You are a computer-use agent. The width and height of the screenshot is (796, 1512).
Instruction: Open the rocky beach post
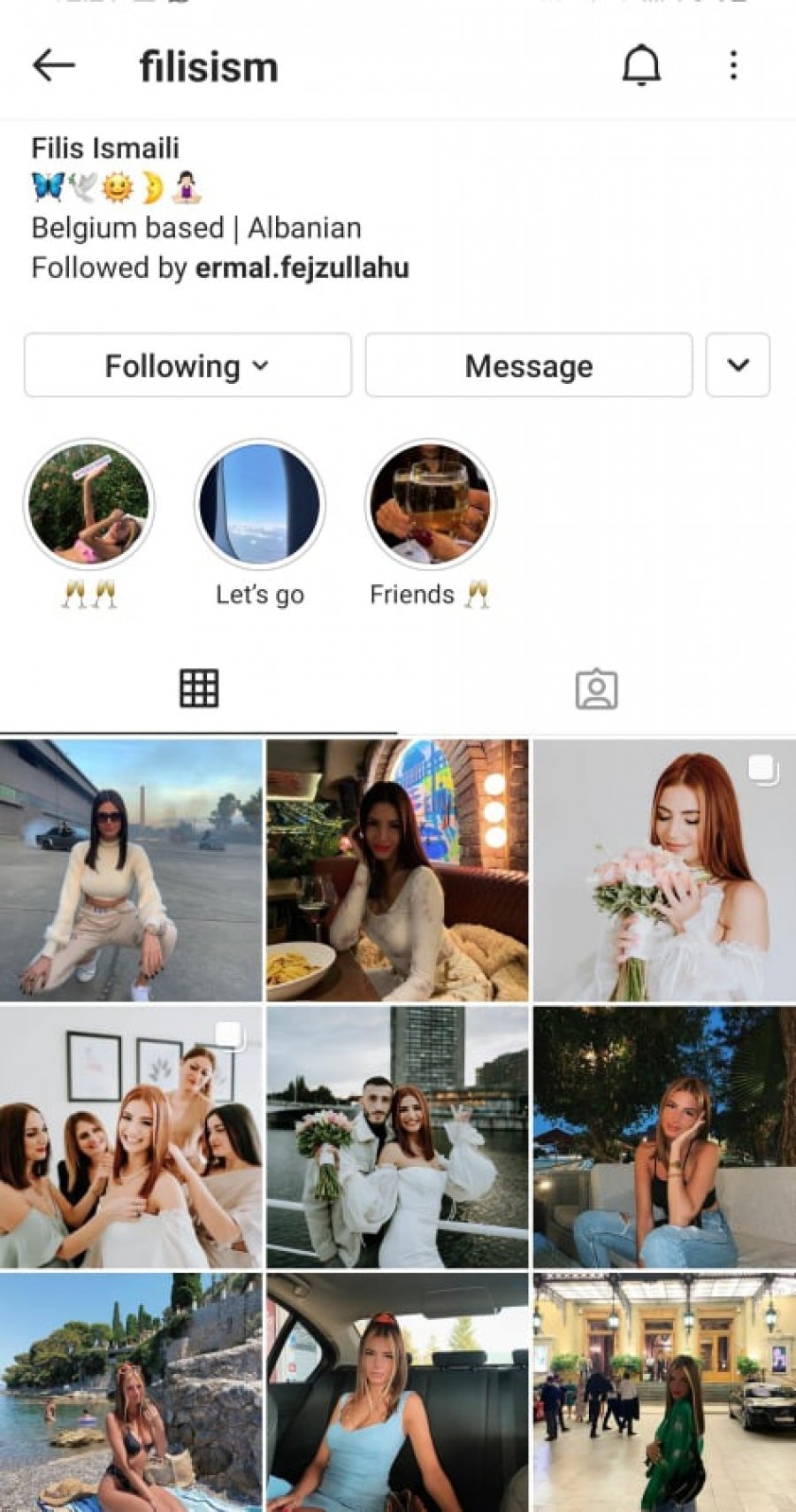pos(131,1393)
